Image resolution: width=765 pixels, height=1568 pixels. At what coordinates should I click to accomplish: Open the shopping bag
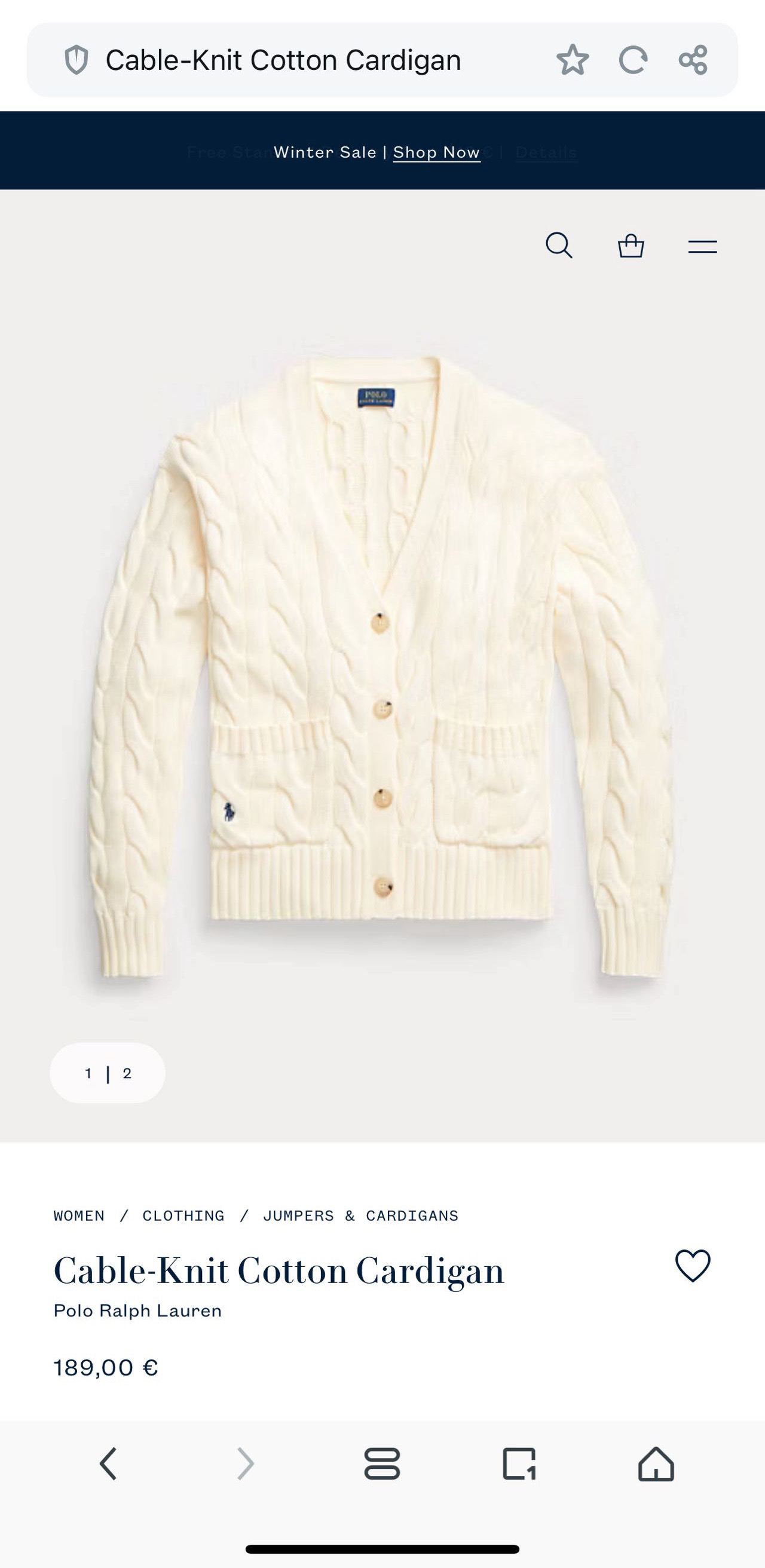(631, 246)
